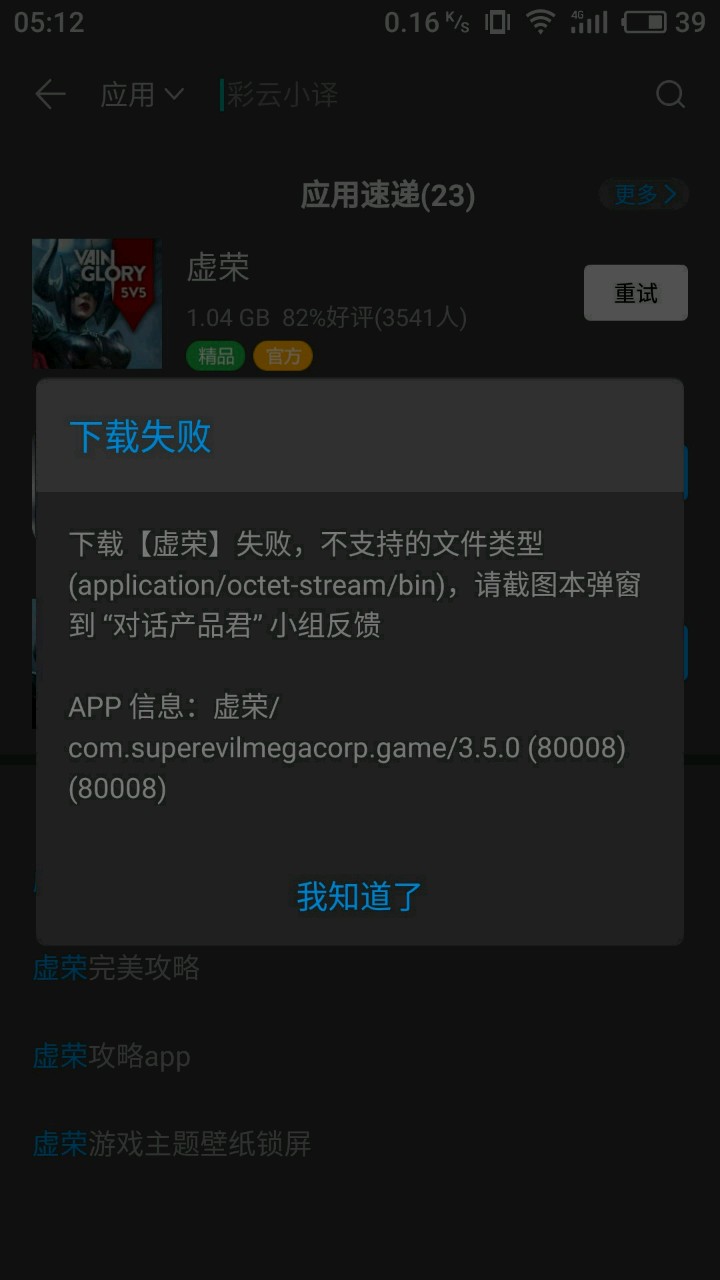Open the 虚荣 Vainglory app listing
Image resolution: width=720 pixels, height=1280 pixels.
[217, 268]
